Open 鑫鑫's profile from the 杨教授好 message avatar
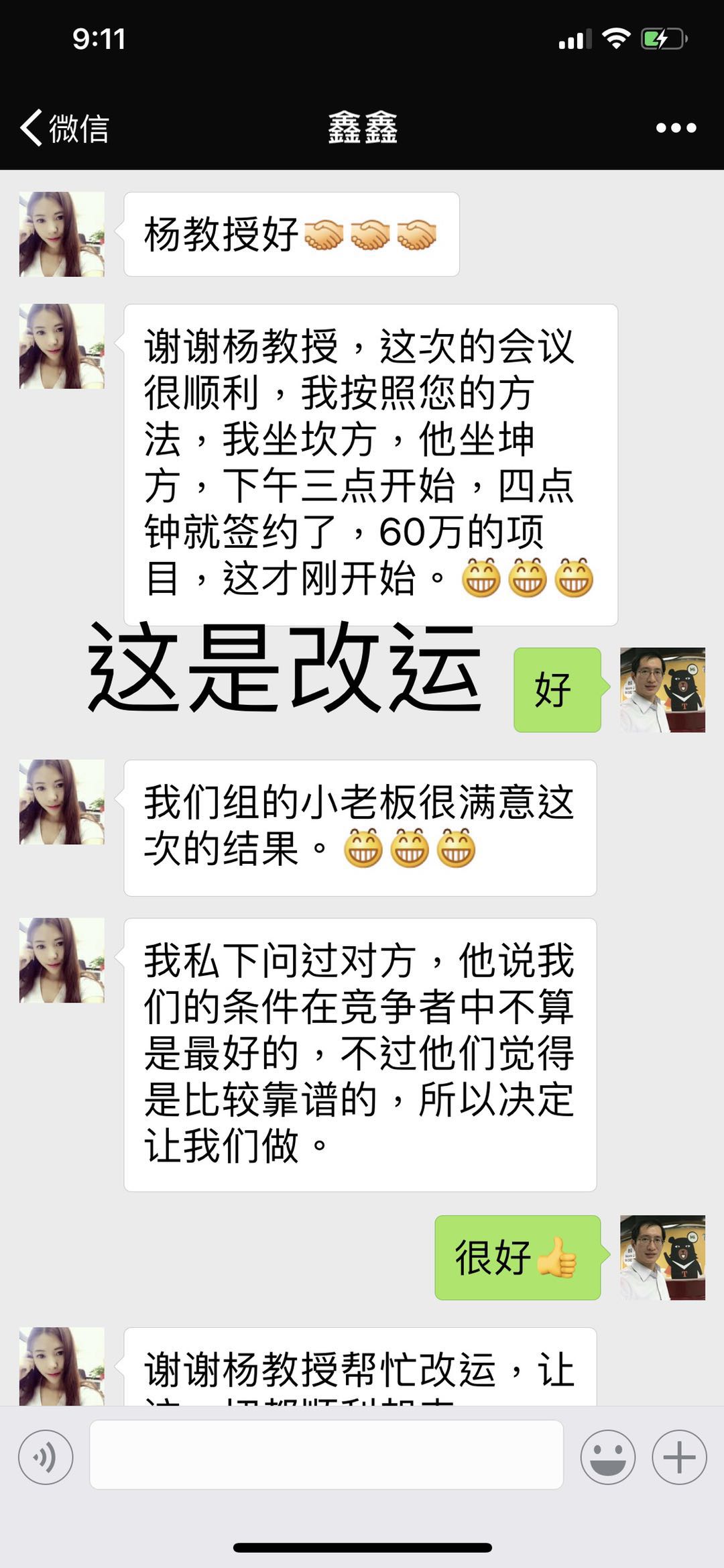This screenshot has height=1568, width=724. (62, 234)
